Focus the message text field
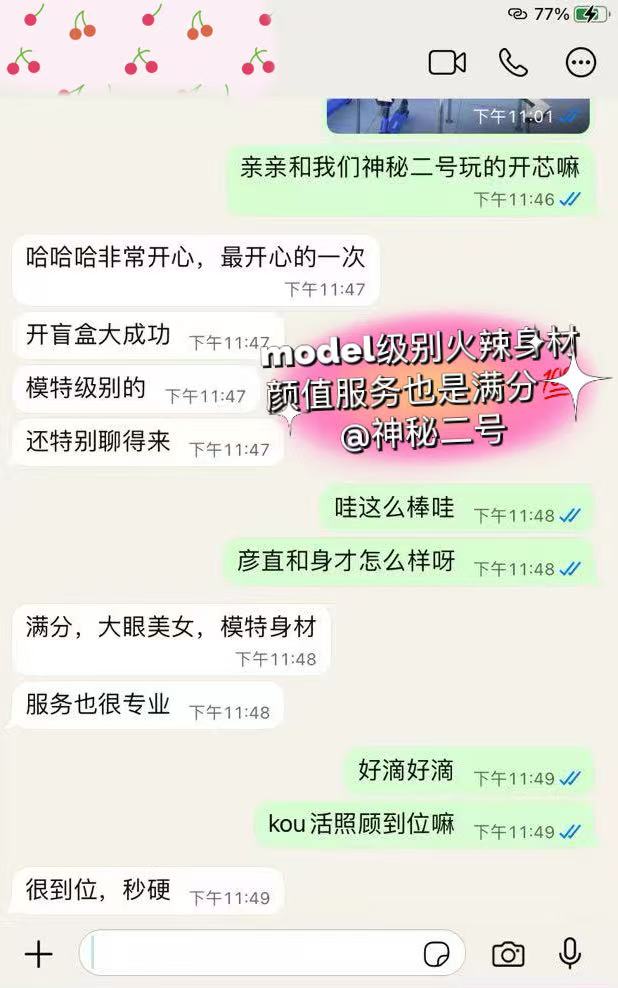Screen dimensions: 618x988 click(250, 954)
